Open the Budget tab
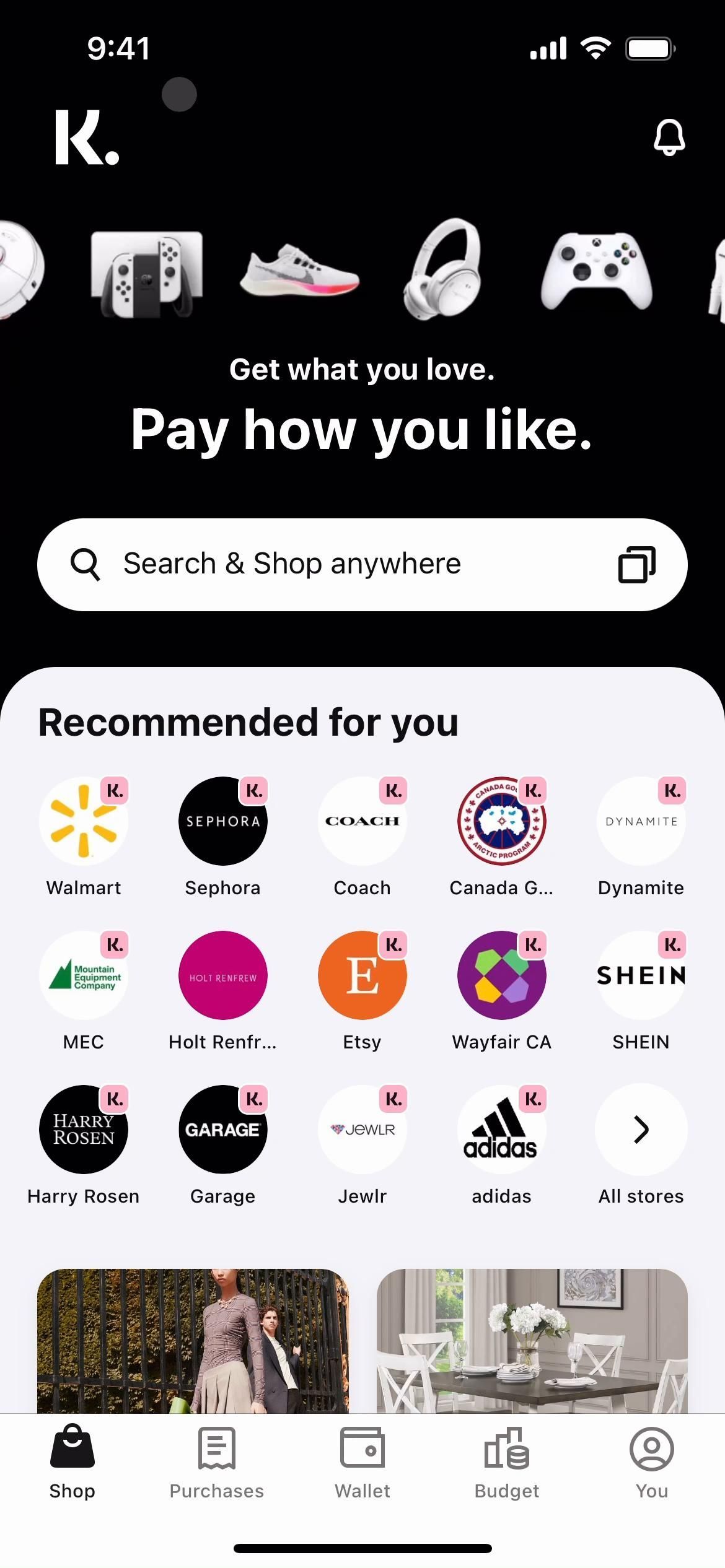The image size is (725, 1568). pos(507,1461)
